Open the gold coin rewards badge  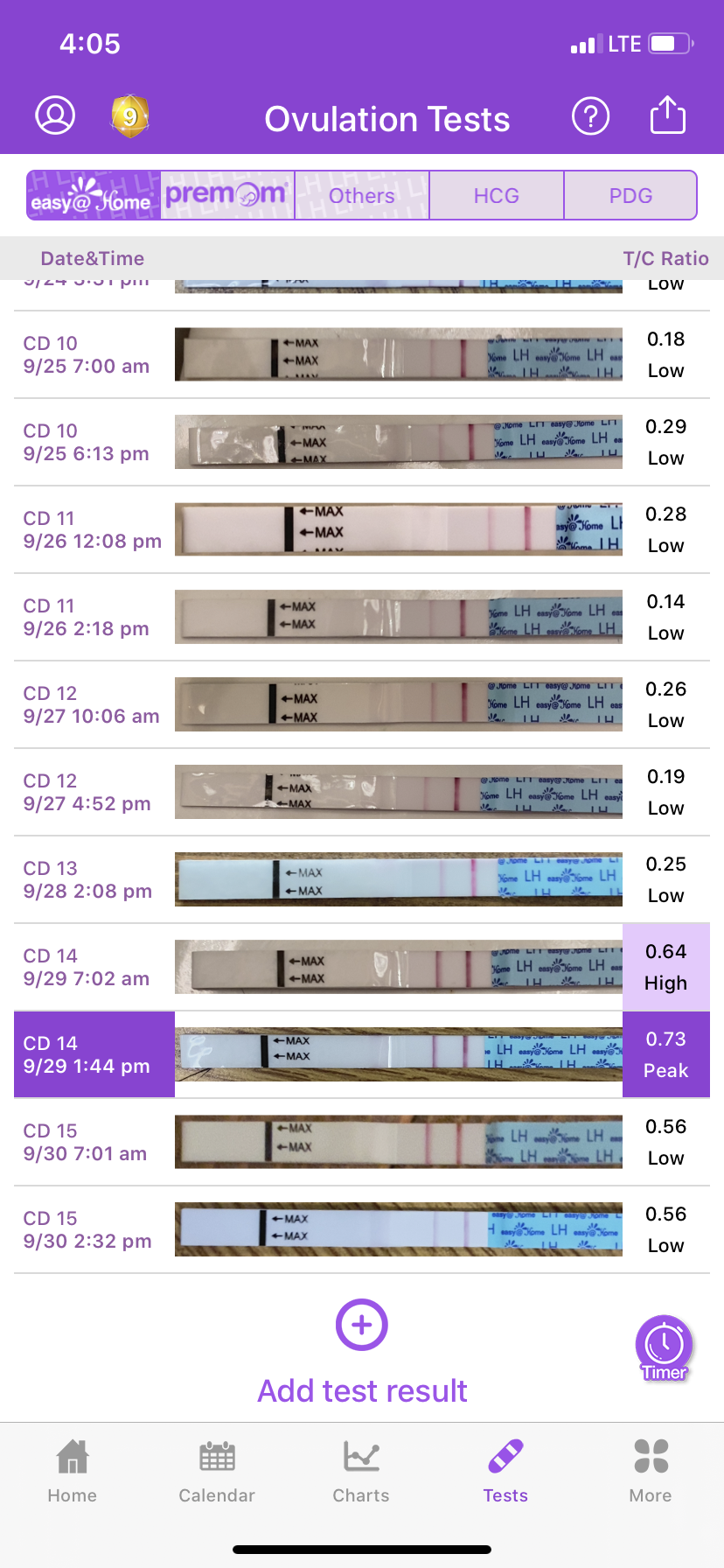129,115
